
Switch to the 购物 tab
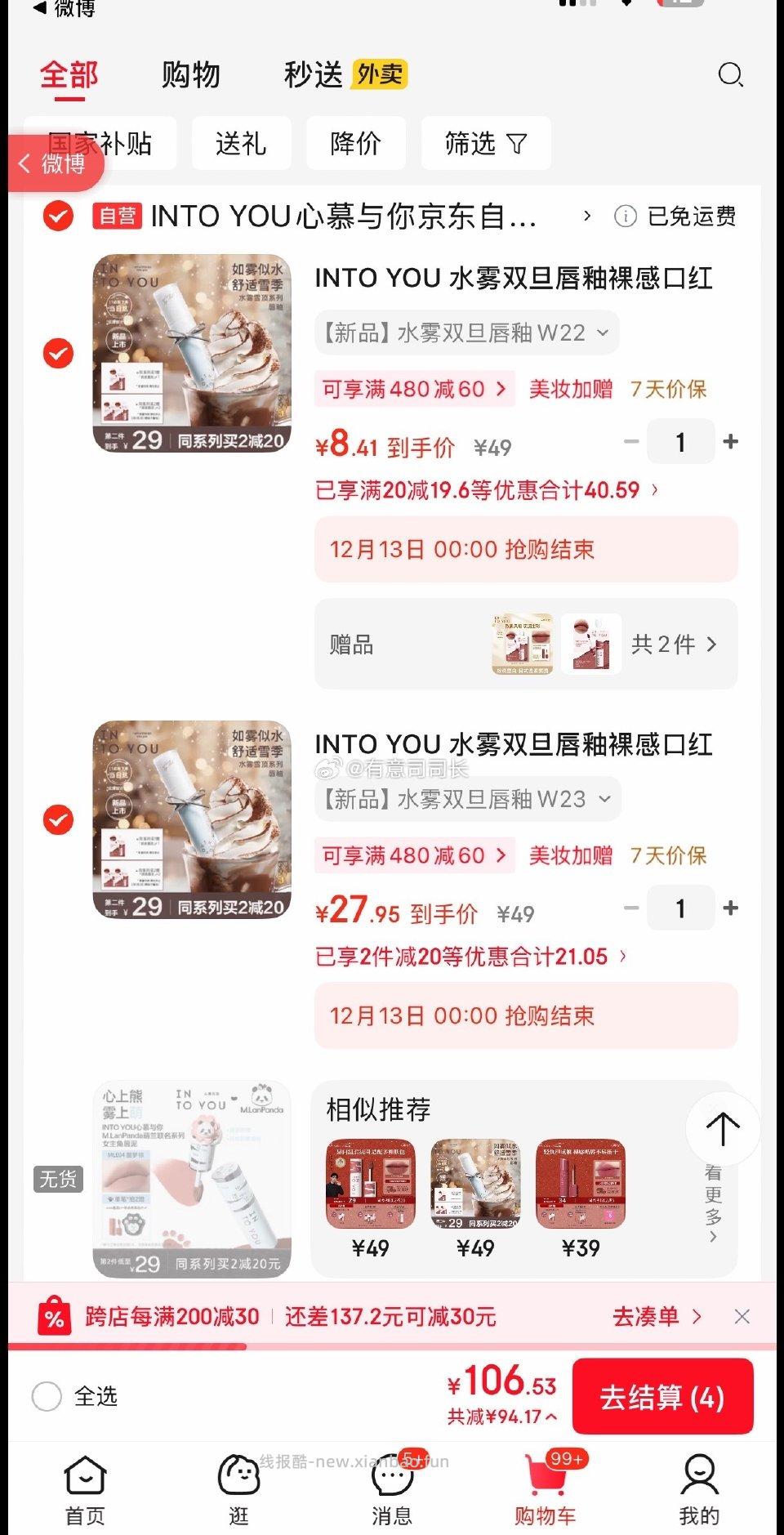(190, 74)
